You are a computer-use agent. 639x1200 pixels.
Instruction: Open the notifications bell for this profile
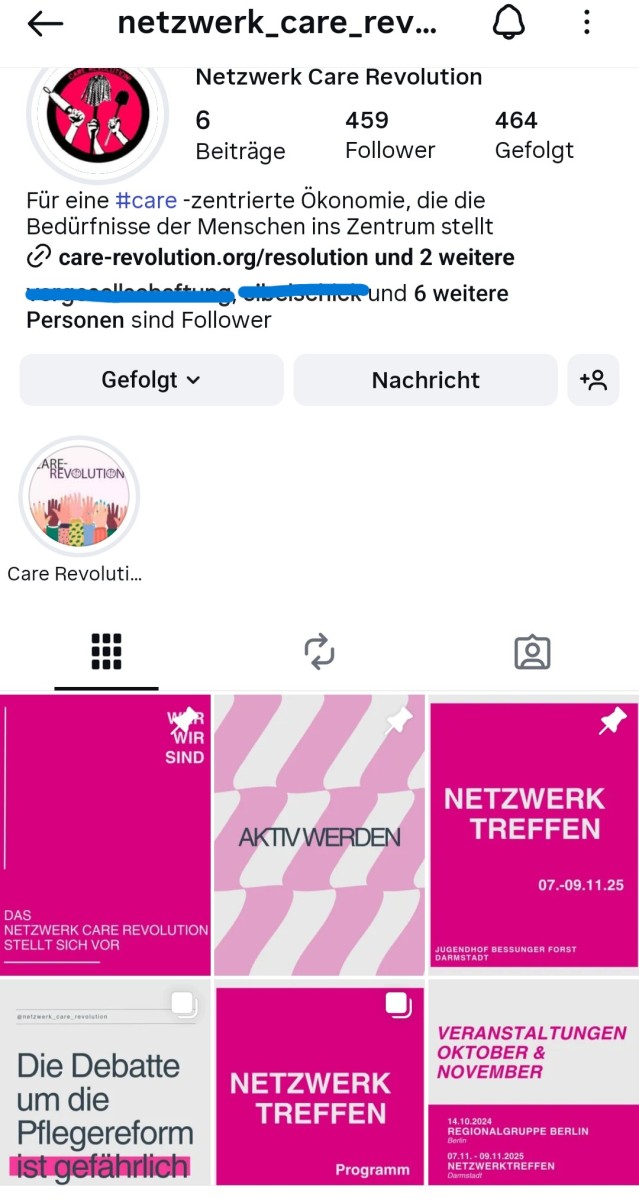click(x=509, y=24)
